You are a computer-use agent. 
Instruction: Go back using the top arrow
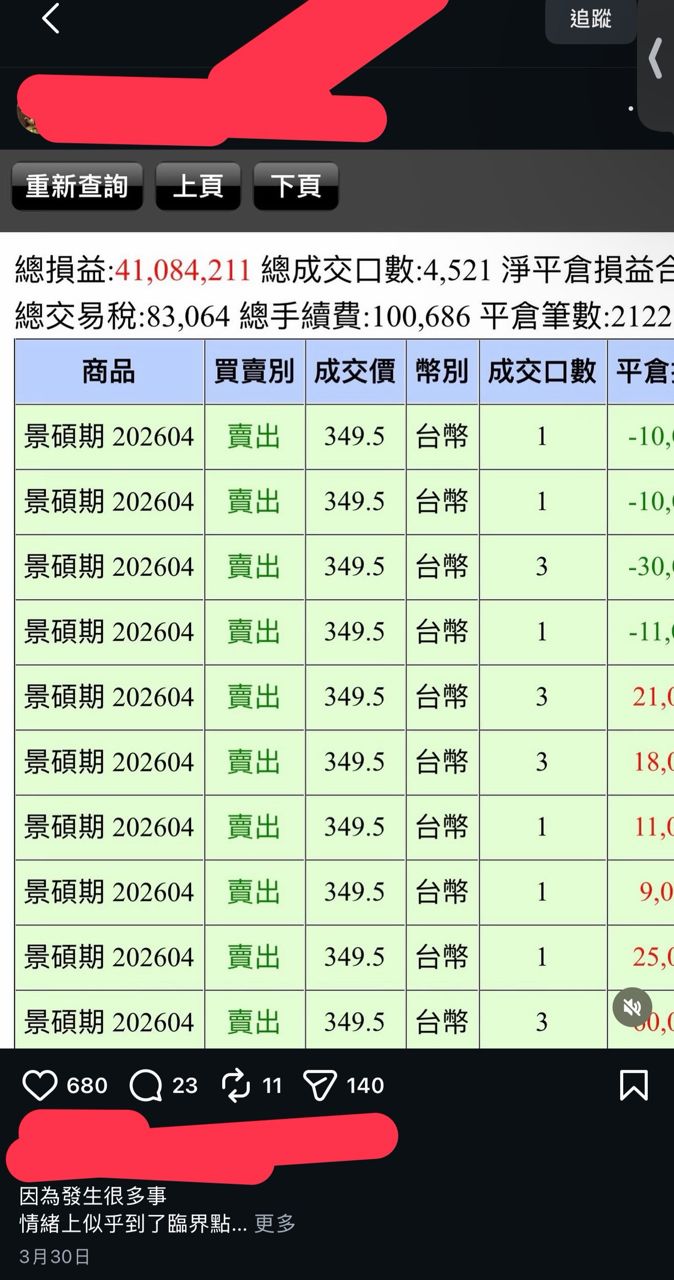(50, 18)
